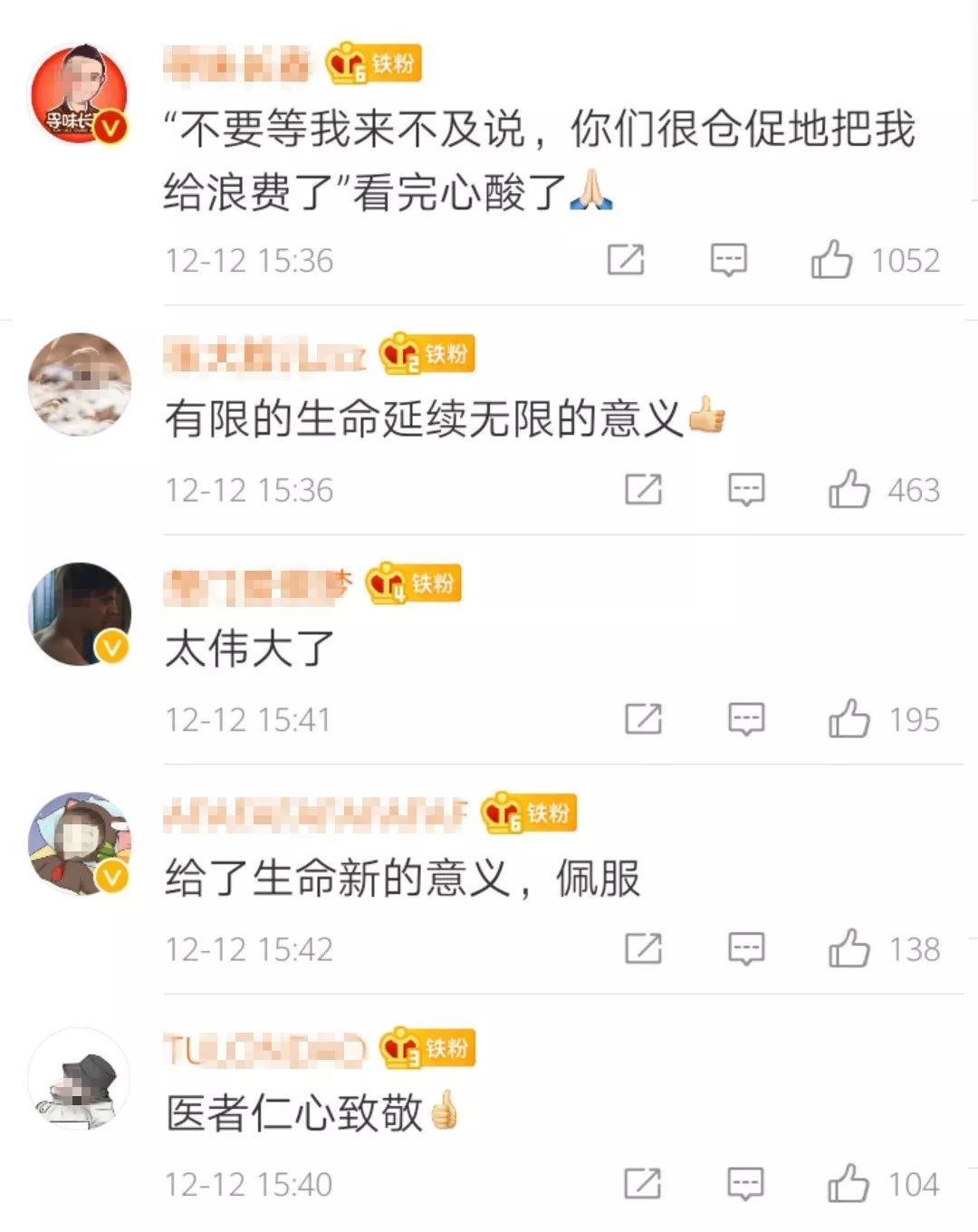The width and height of the screenshot is (978, 1232).
Task: Repost the '有限的生命延续无限的意义' comment
Action: coord(643,490)
